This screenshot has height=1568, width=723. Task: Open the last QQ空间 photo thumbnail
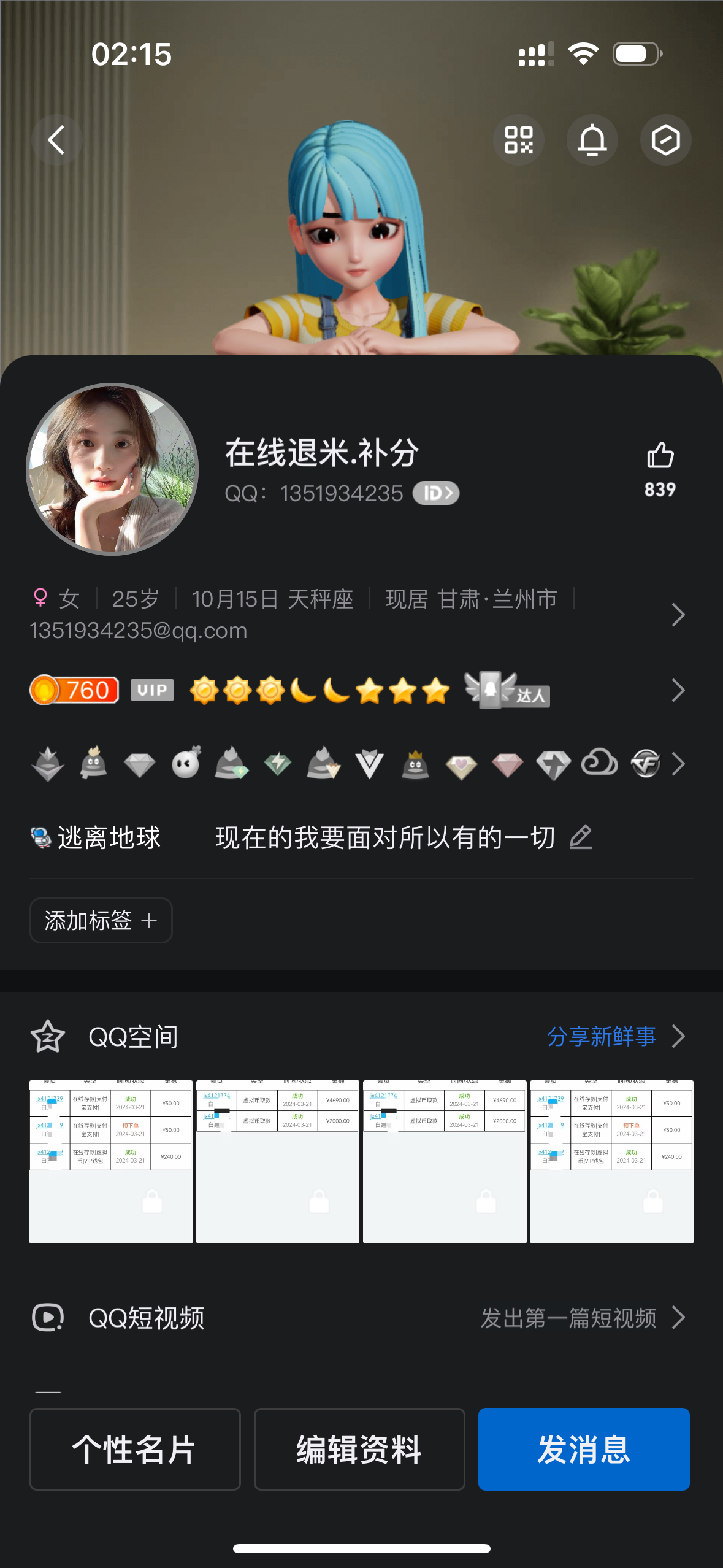(x=611, y=1161)
